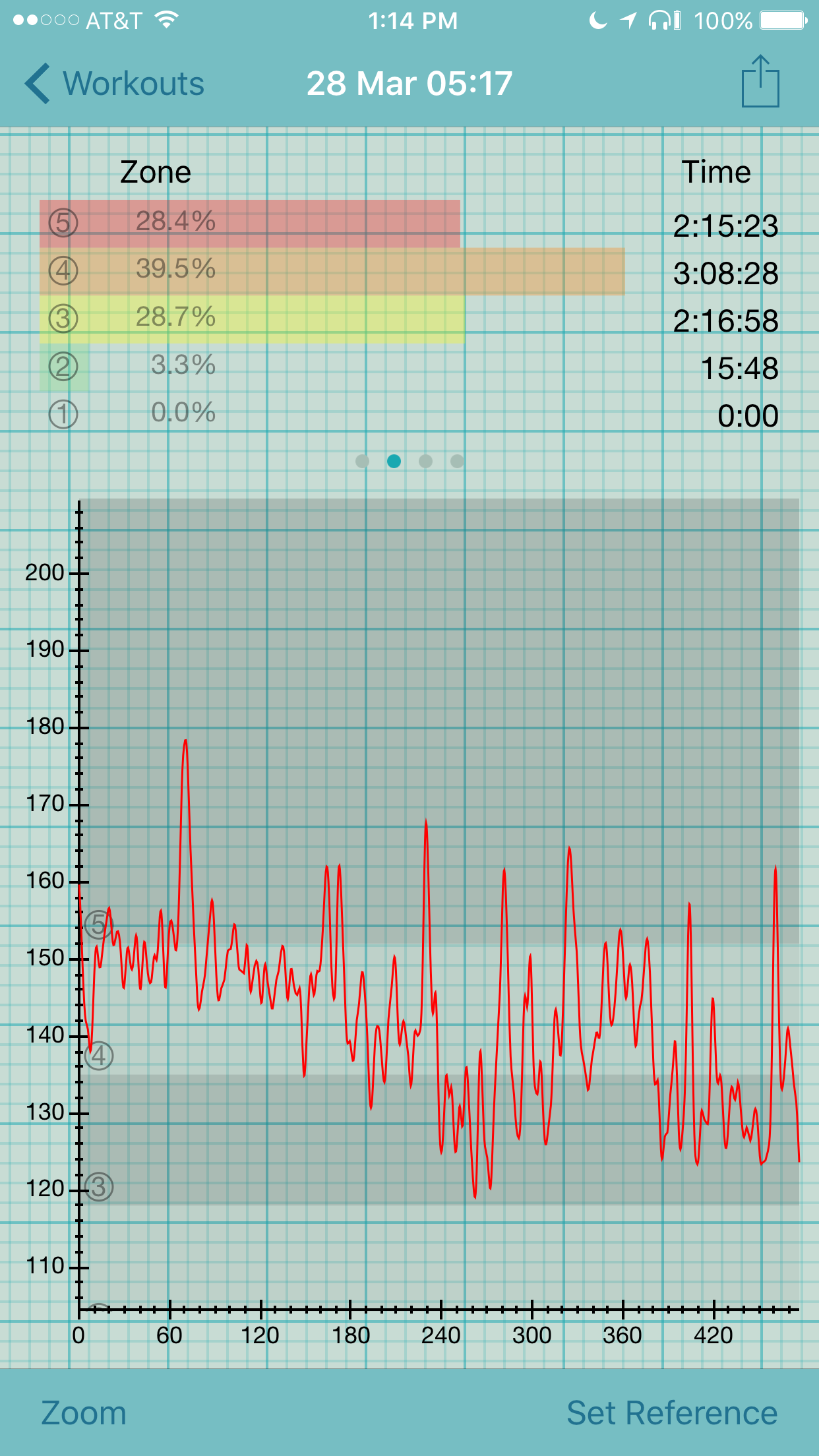
Task: Tap the page indicator dots
Action: (x=409, y=461)
